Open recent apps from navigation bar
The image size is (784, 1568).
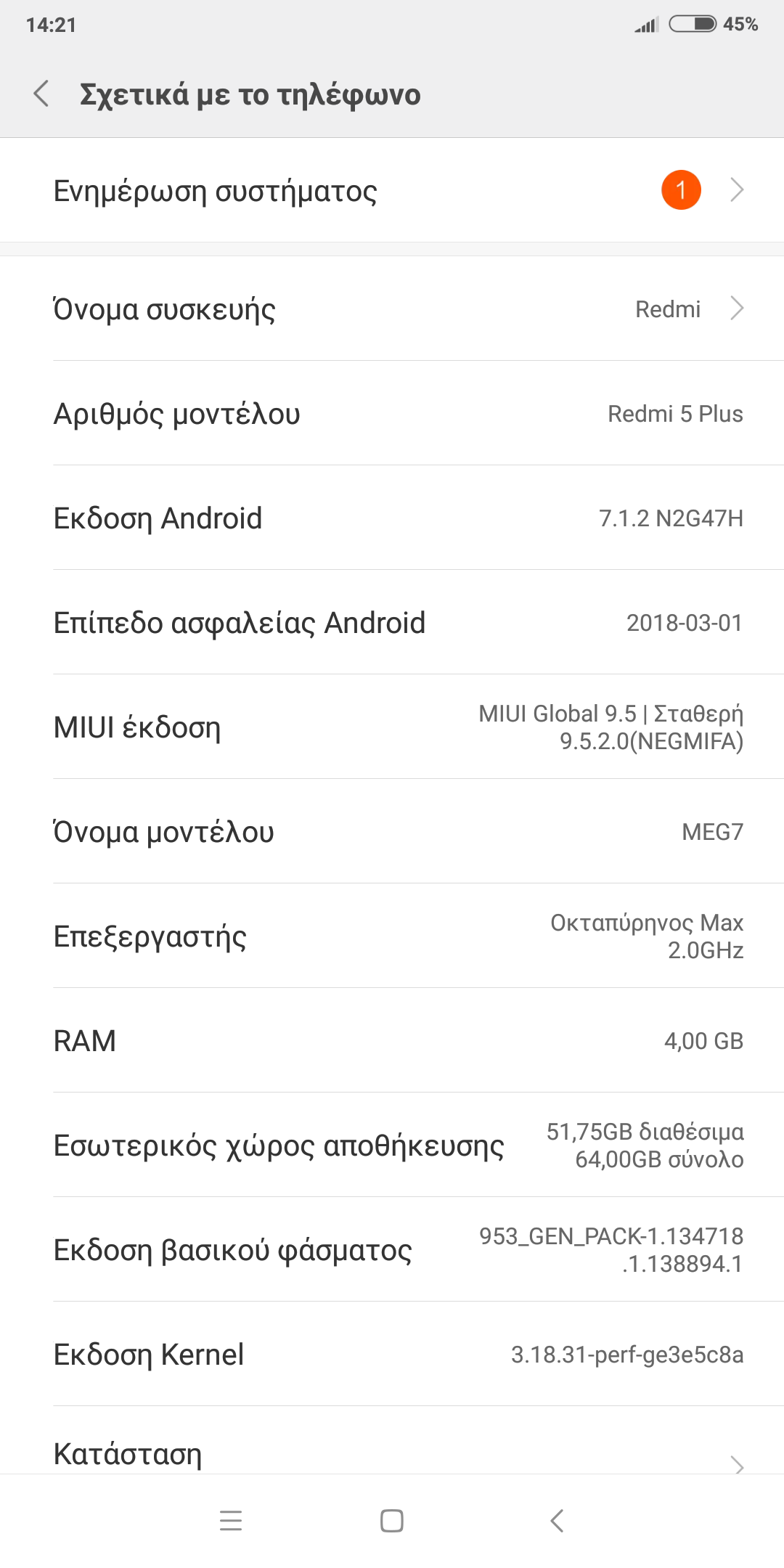[x=231, y=1521]
